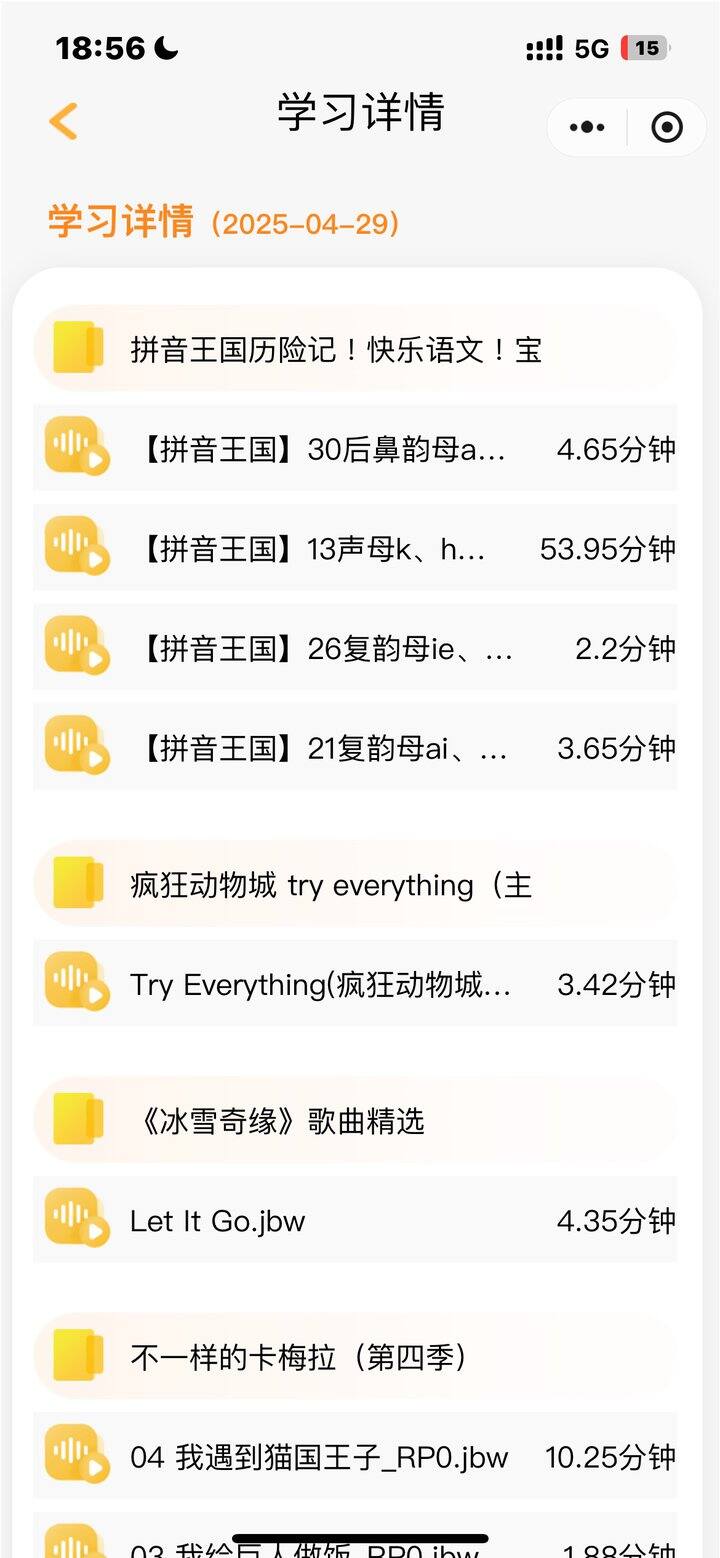
Task: Close the mini program with the circle button
Action: pos(667,127)
